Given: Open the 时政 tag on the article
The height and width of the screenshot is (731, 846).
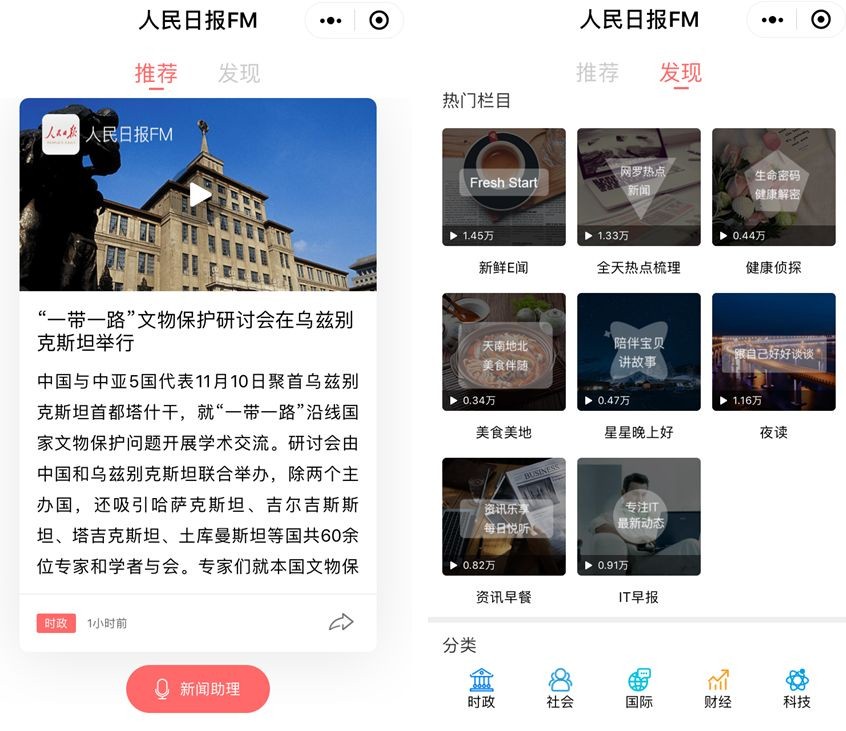Looking at the screenshot, I should click(56, 623).
